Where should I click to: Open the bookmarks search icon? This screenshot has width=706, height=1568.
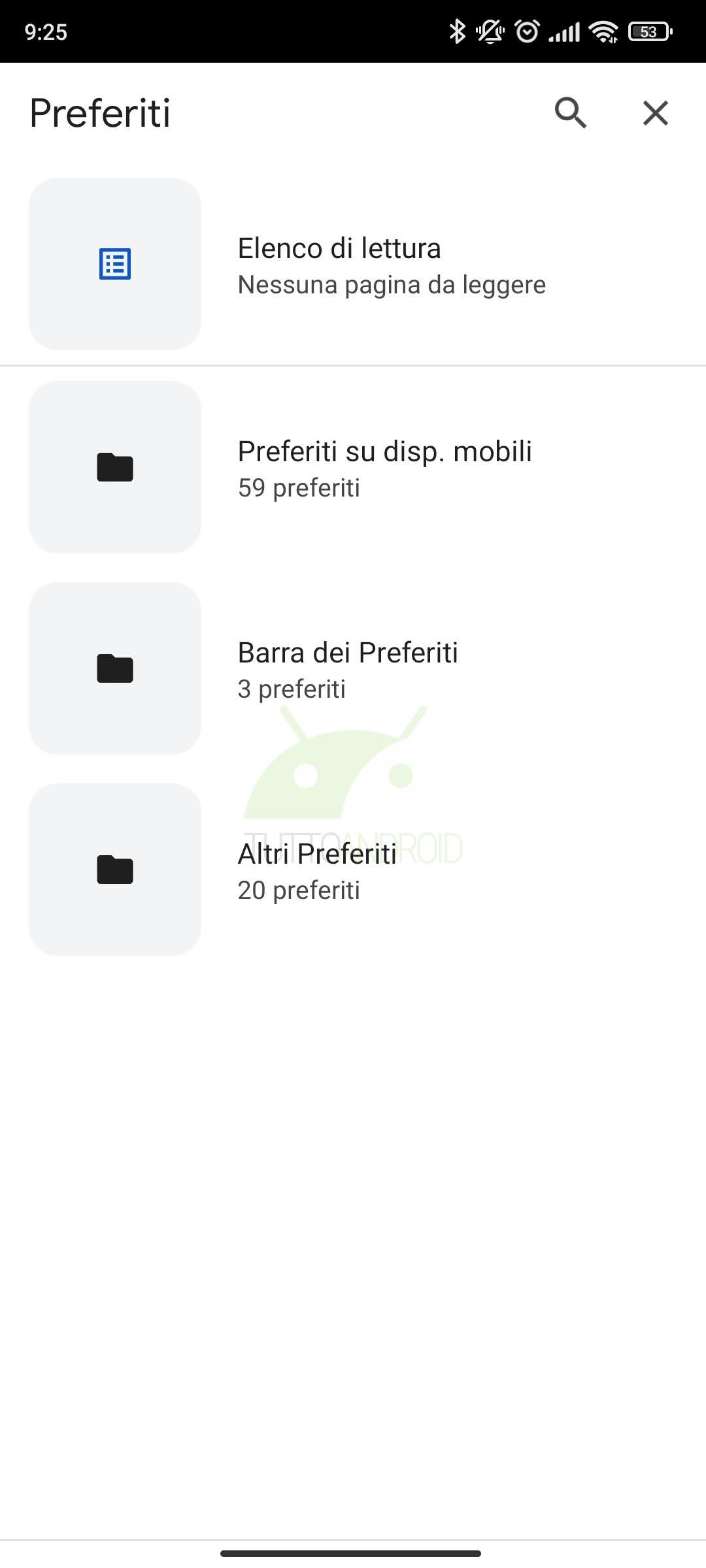(x=571, y=113)
